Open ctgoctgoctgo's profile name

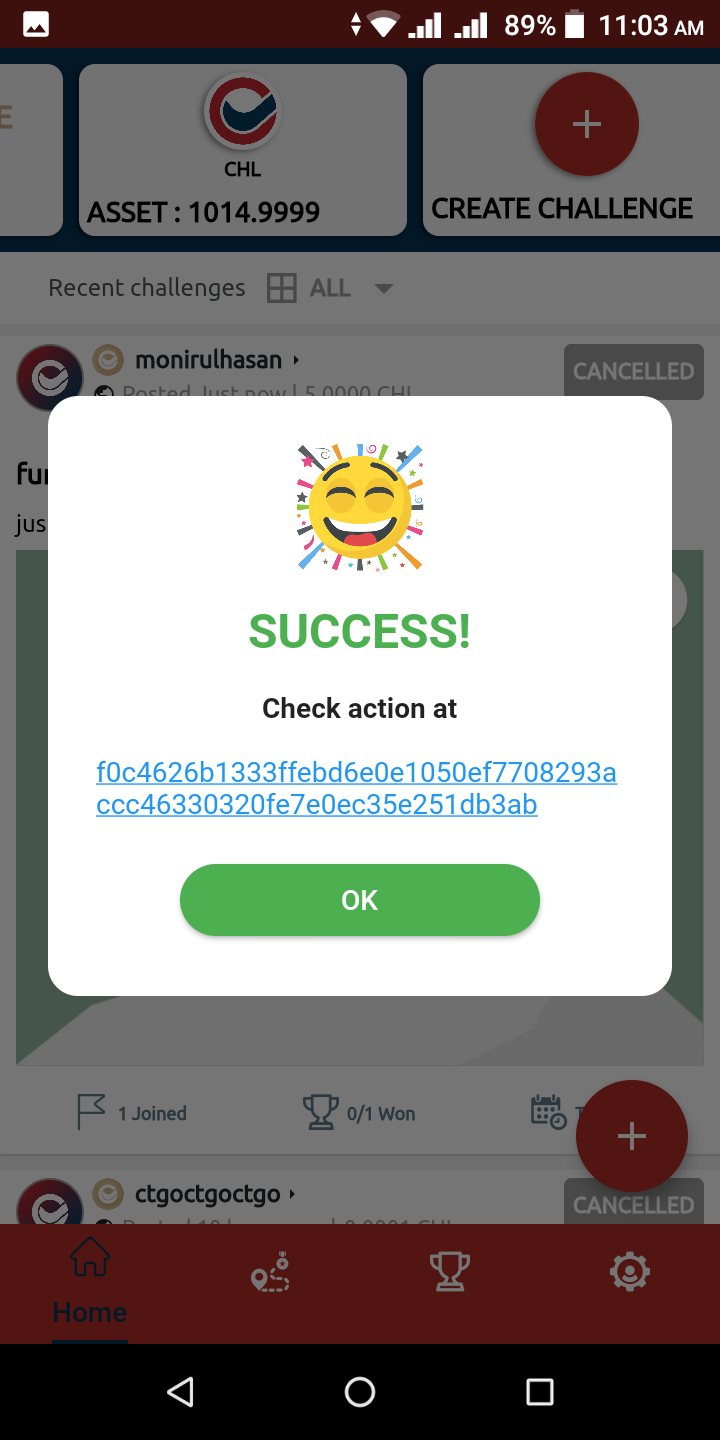click(x=207, y=1193)
